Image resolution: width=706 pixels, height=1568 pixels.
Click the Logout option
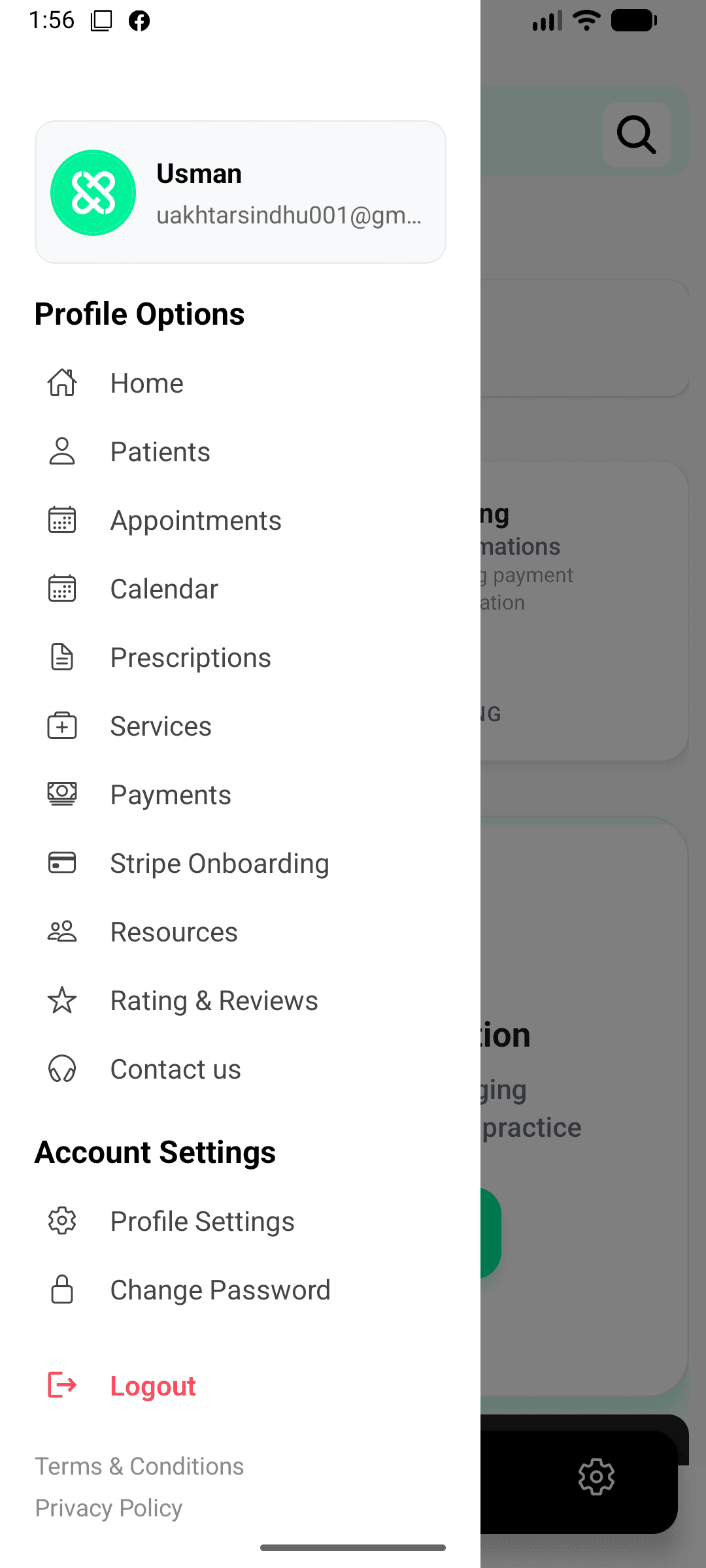pos(152,1386)
